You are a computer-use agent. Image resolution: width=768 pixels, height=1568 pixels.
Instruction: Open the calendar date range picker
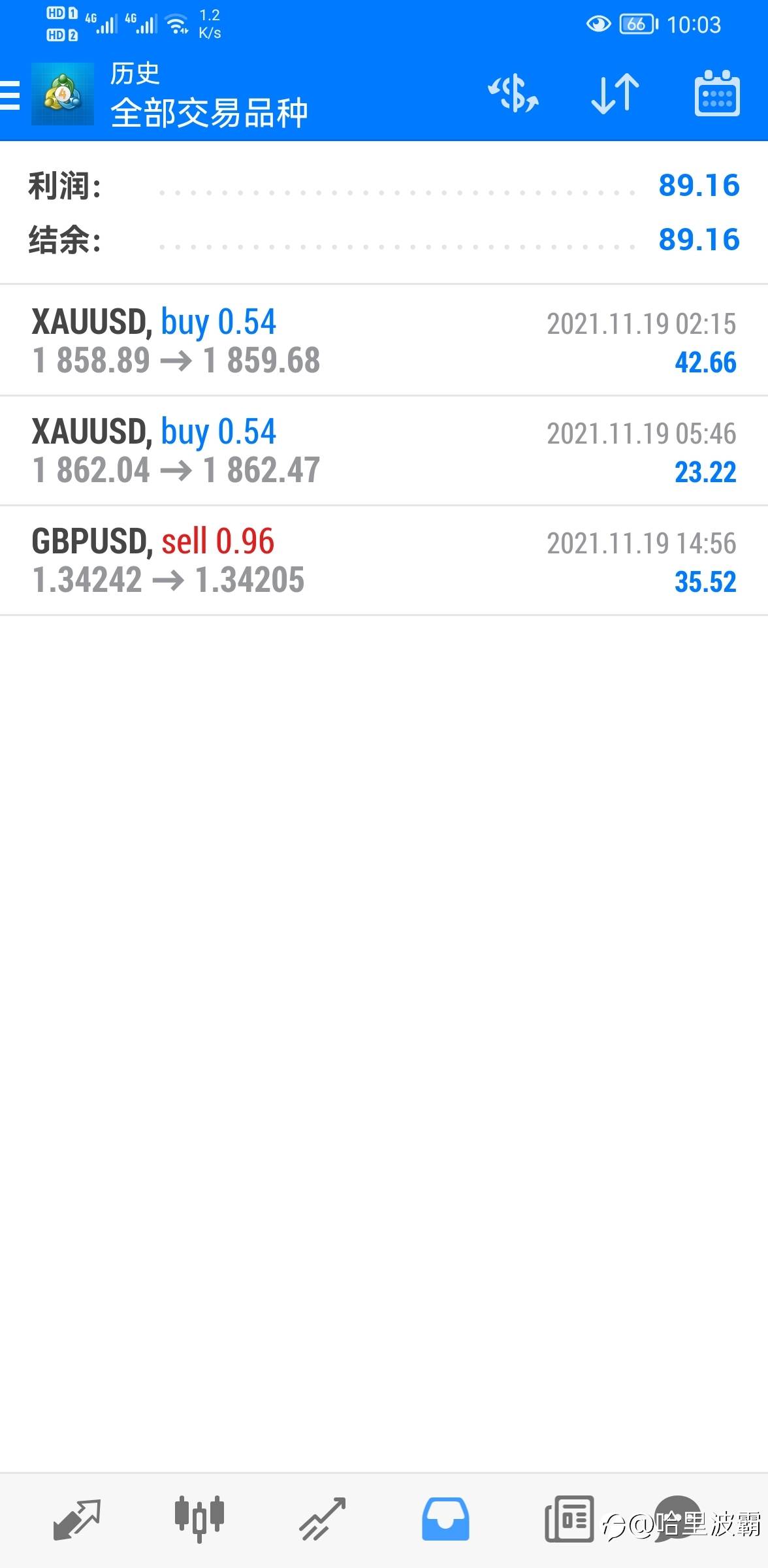[x=716, y=94]
